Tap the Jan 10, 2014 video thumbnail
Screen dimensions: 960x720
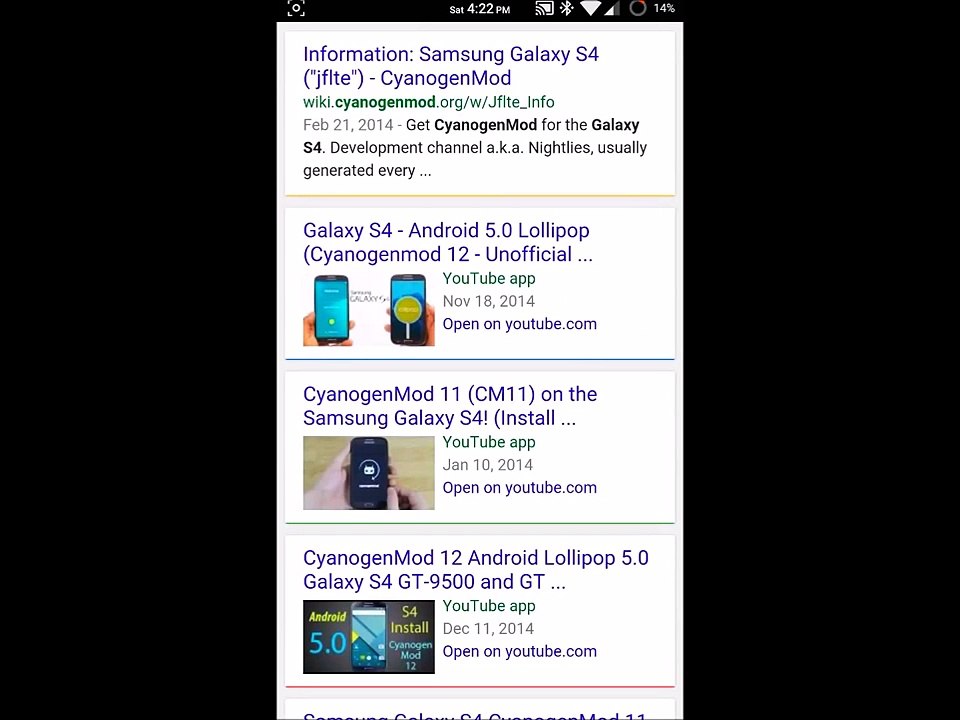pos(369,473)
